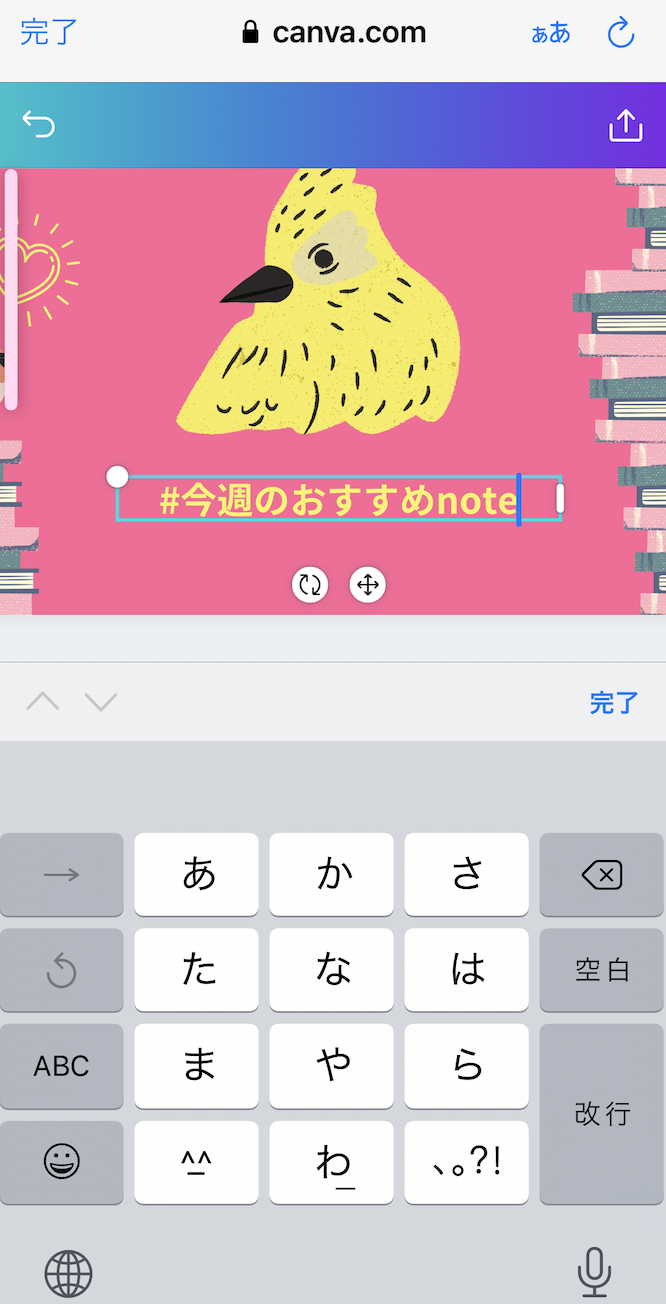Reload the canva.com page
Screen dimensions: 666x1304
pyautogui.click(x=621, y=33)
